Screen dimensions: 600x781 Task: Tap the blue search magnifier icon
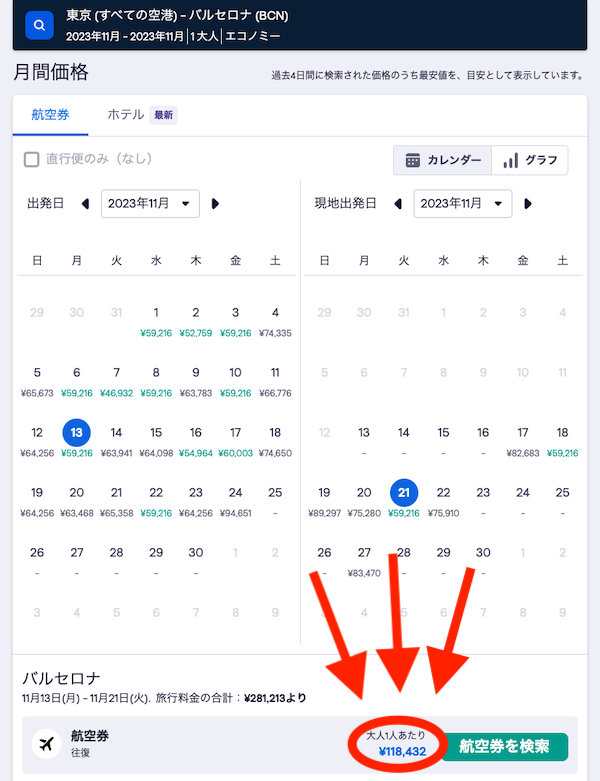tap(39, 25)
